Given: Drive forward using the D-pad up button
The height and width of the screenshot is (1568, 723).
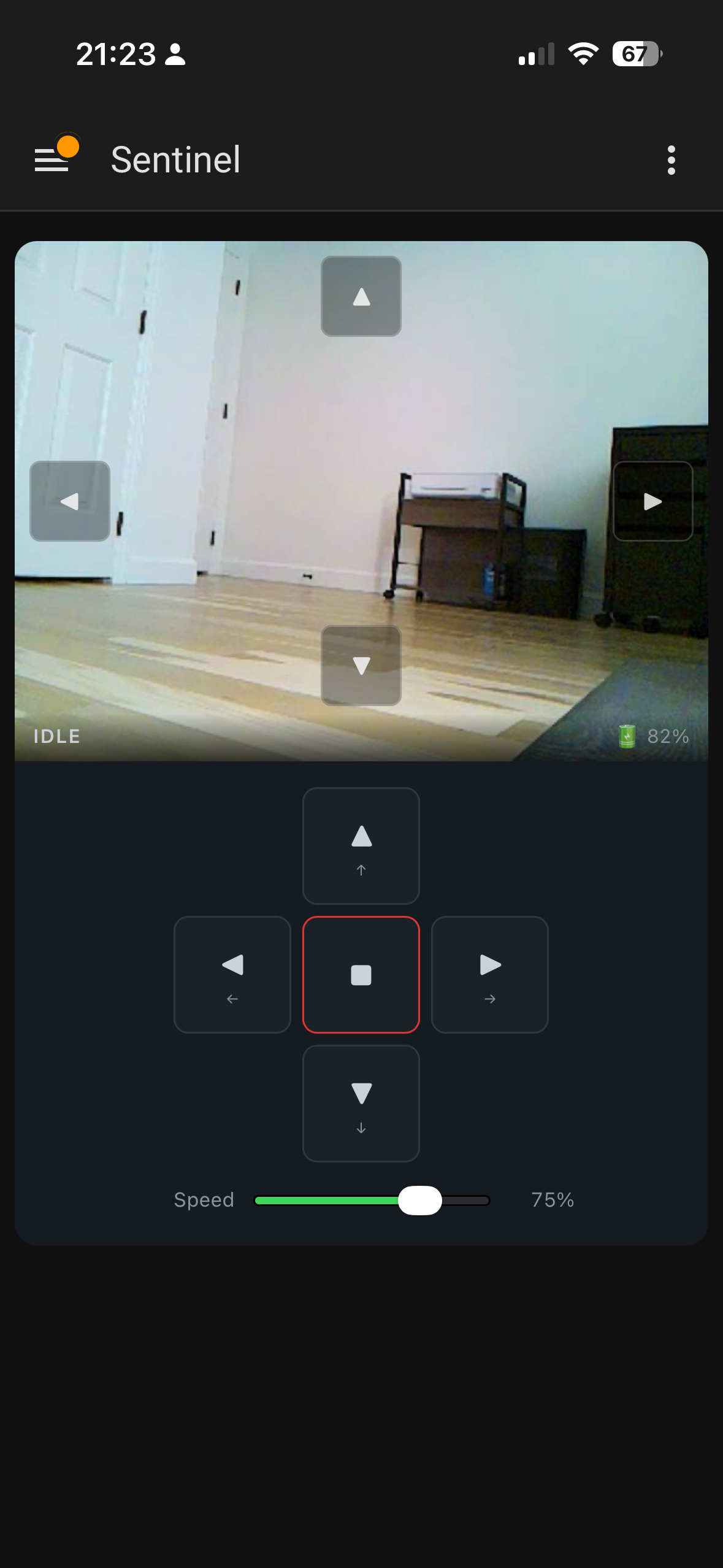Looking at the screenshot, I should point(361,845).
